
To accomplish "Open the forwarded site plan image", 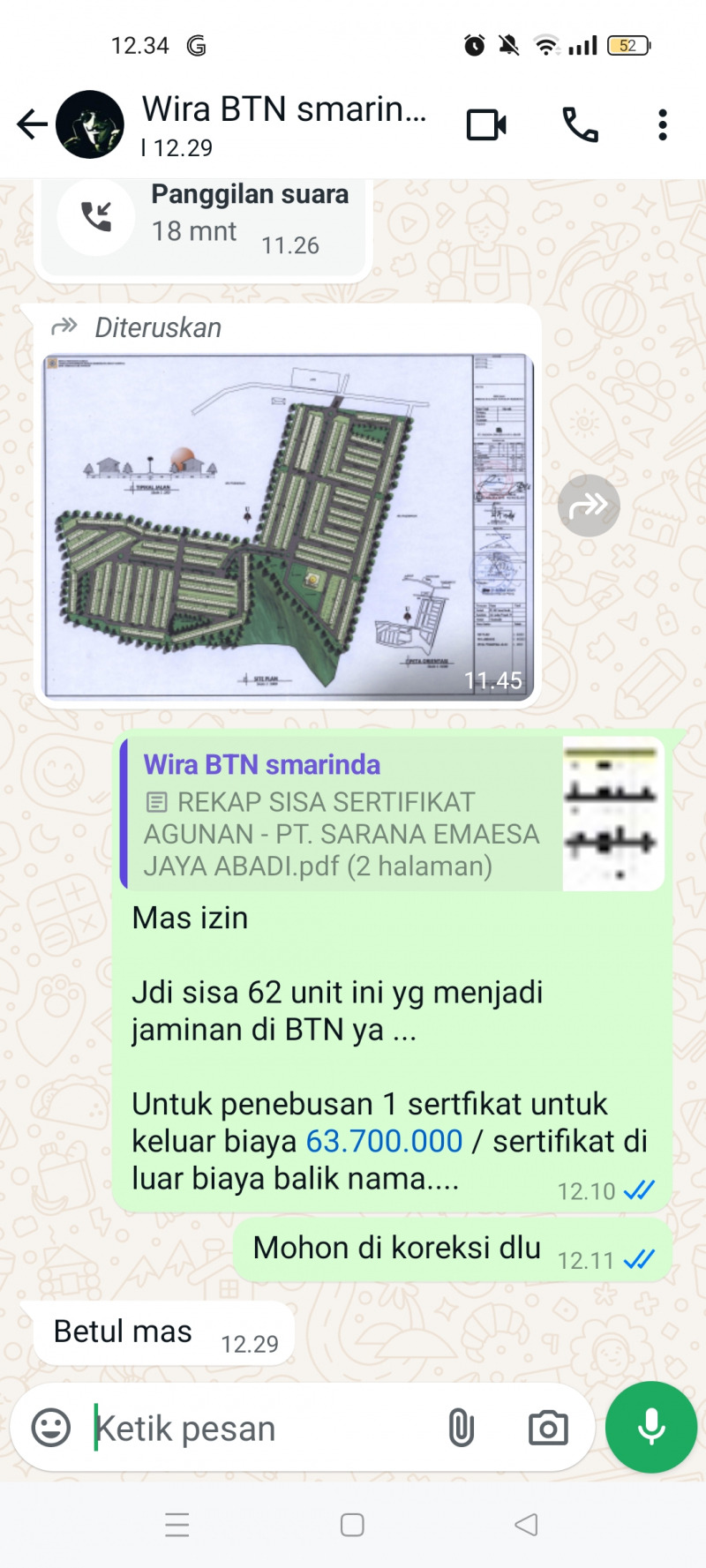I will click(288, 526).
